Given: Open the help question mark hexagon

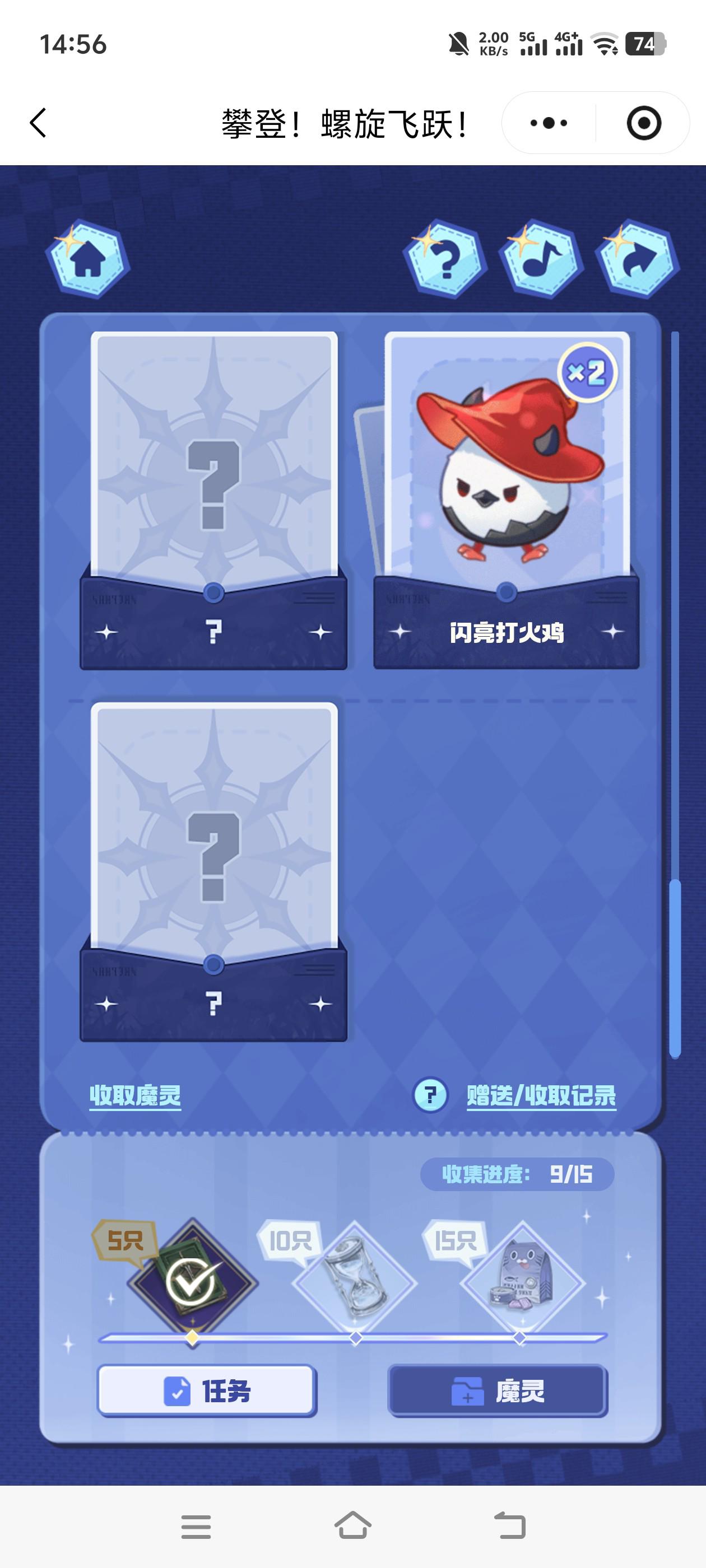Looking at the screenshot, I should point(445,259).
